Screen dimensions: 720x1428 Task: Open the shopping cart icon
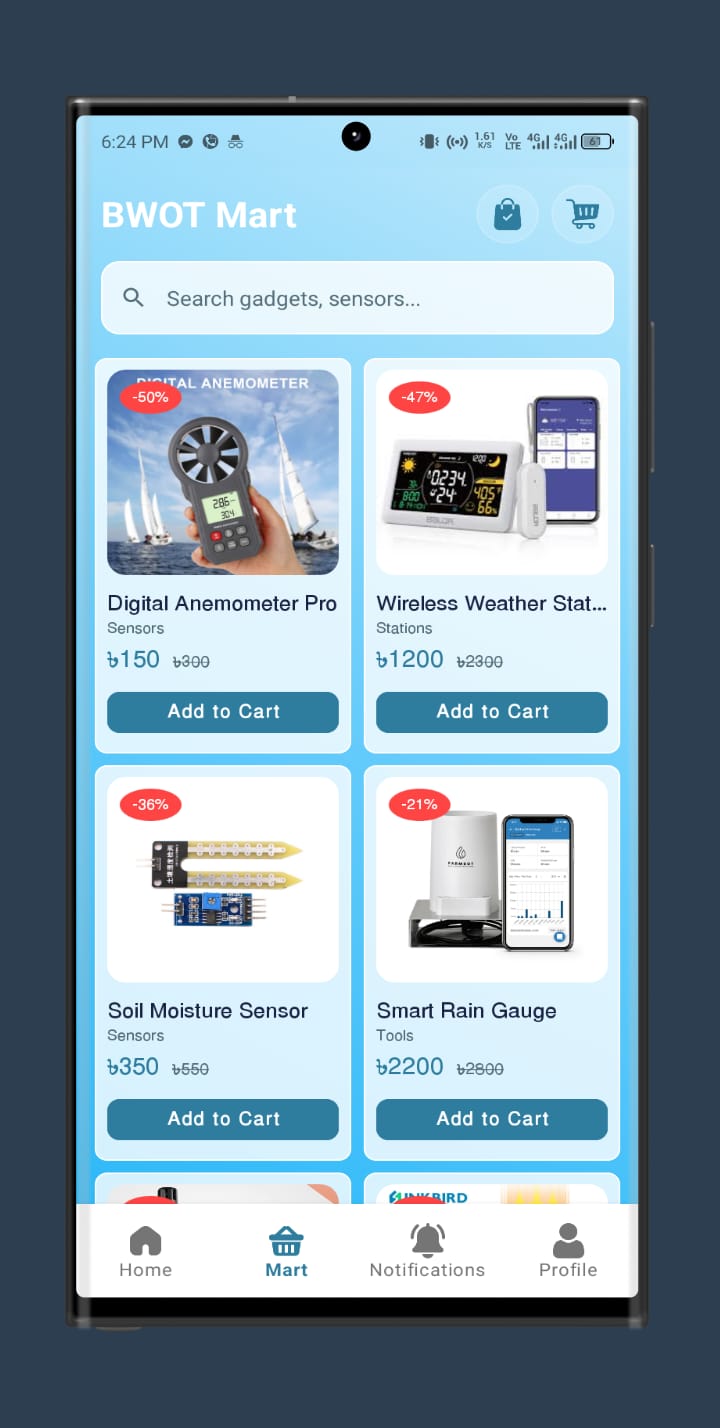tap(583, 214)
